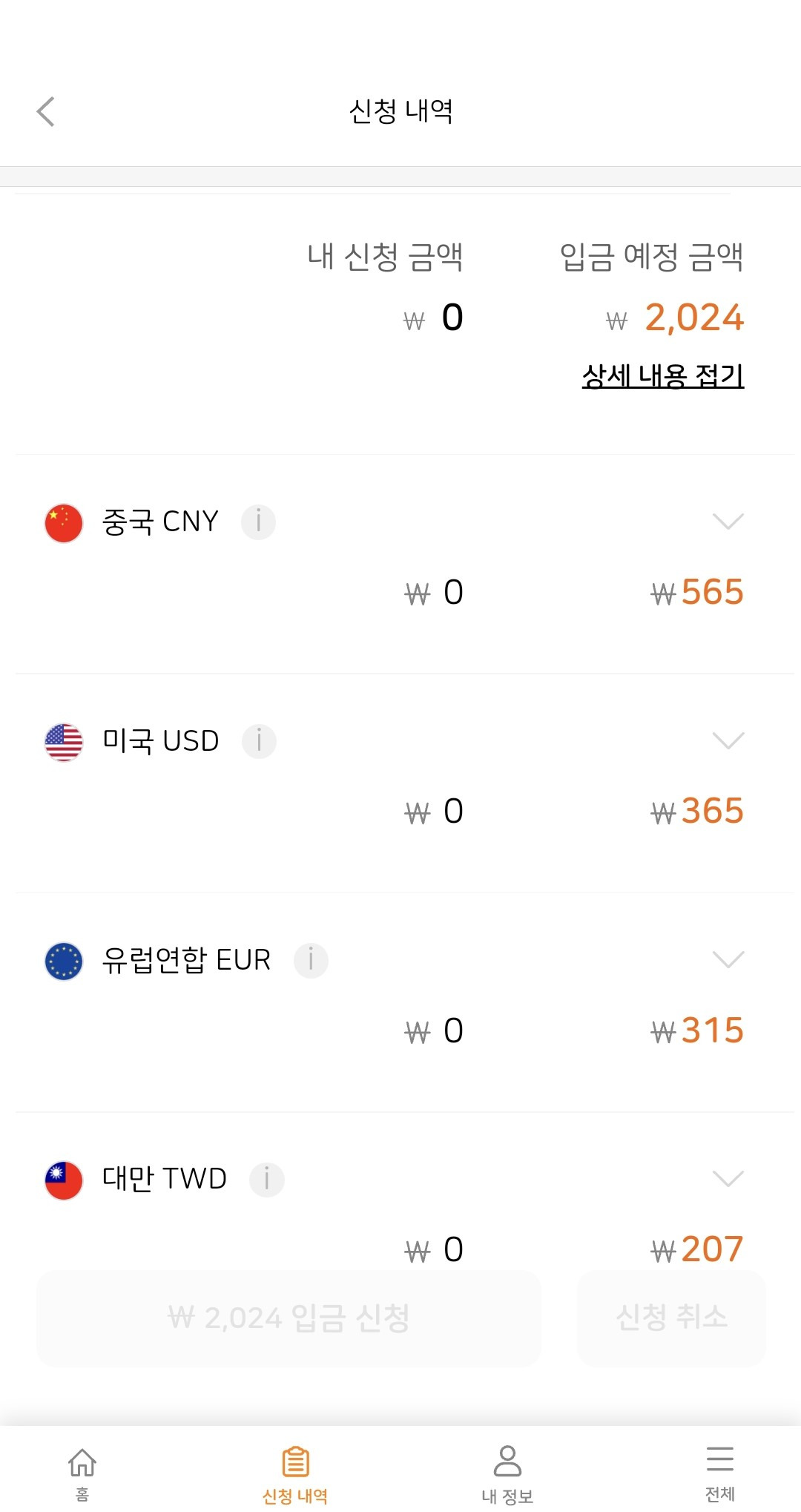Screen dimensions: 801x1512
Task: Tap the ₩ 2,024 입금 신청 button
Action: pos(289,1318)
